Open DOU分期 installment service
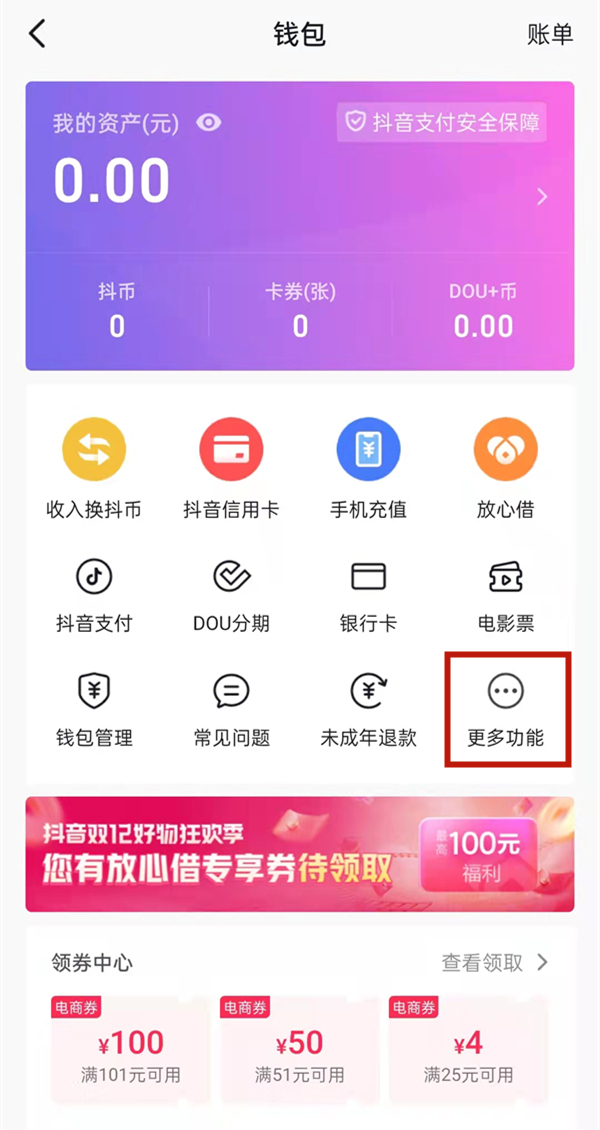The image size is (600, 1130). click(231, 595)
